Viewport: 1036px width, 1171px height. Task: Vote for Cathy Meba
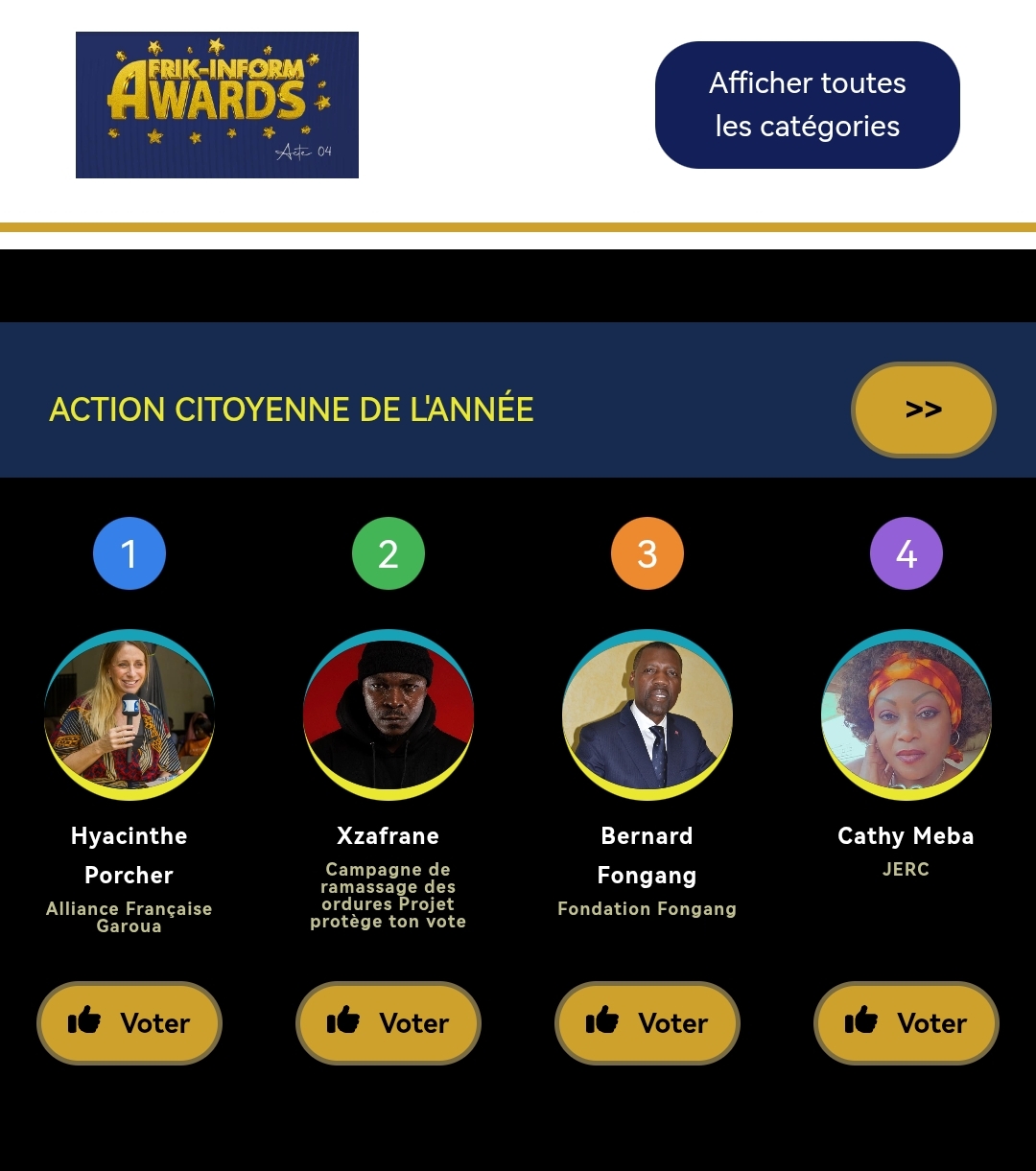[x=906, y=1022]
